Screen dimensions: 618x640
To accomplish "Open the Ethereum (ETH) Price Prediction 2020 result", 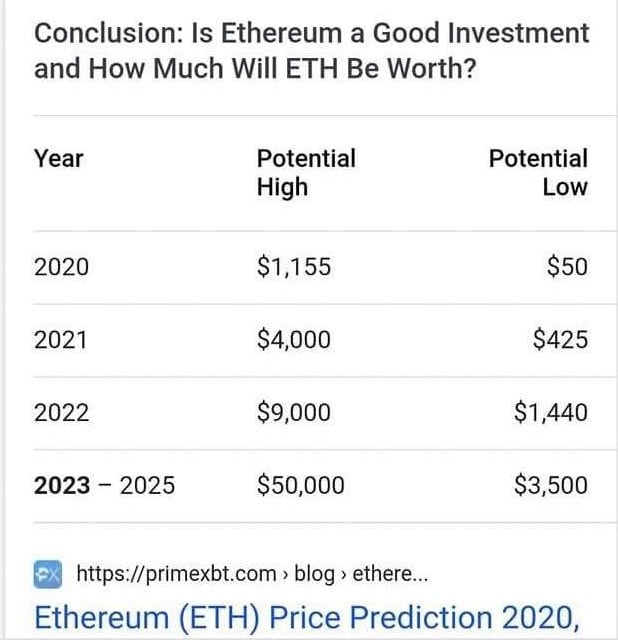I will [x=307, y=617].
